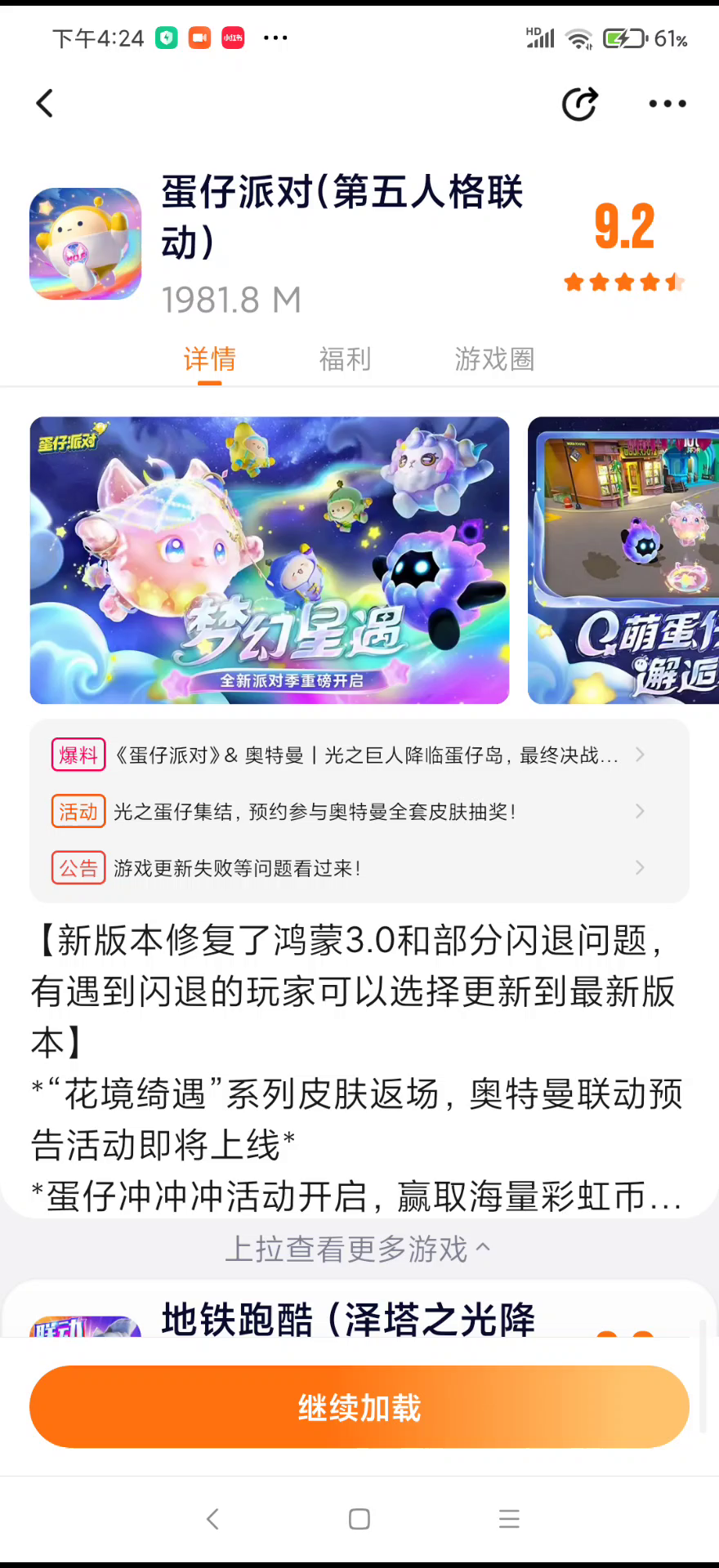Tap the 继续加载 button

click(x=359, y=1407)
